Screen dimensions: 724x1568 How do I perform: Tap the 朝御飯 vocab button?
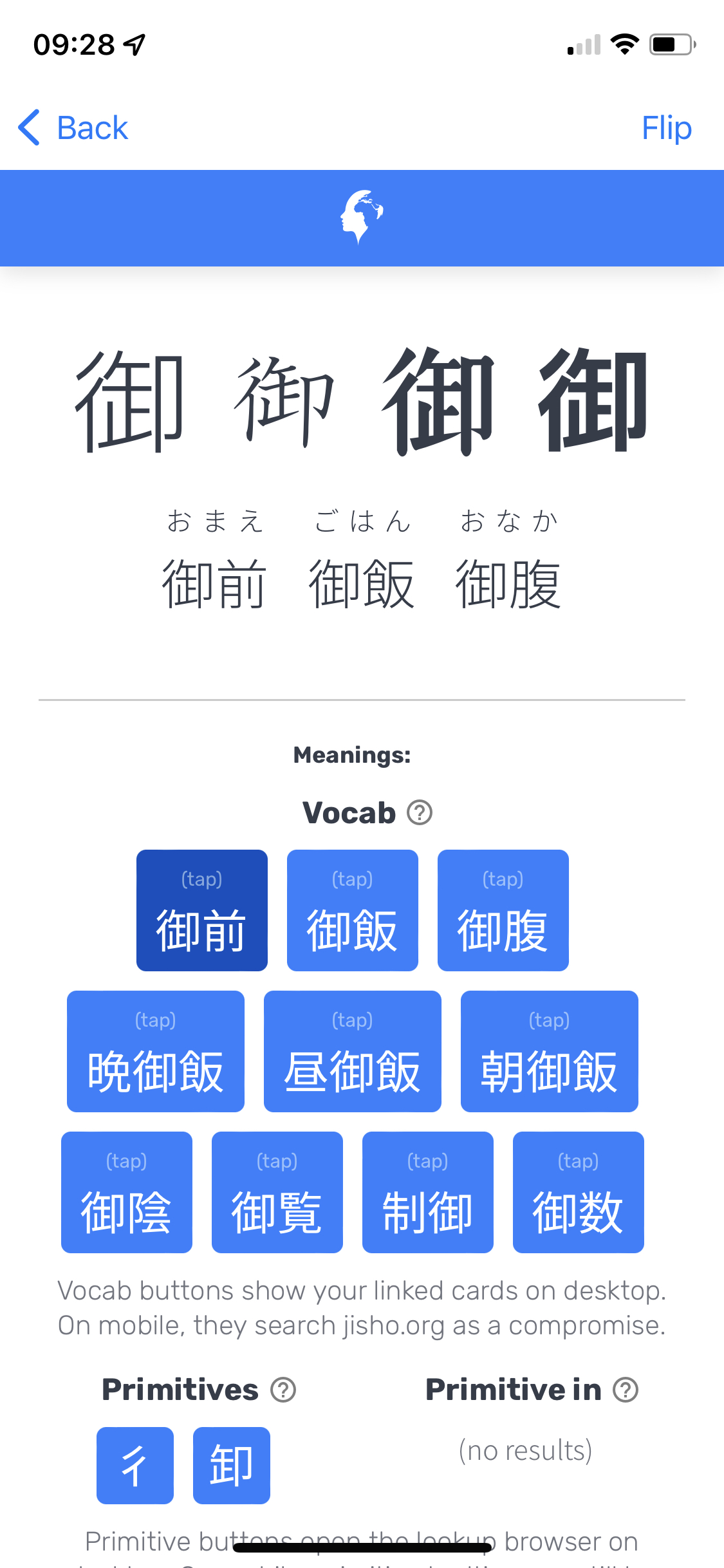[549, 1051]
